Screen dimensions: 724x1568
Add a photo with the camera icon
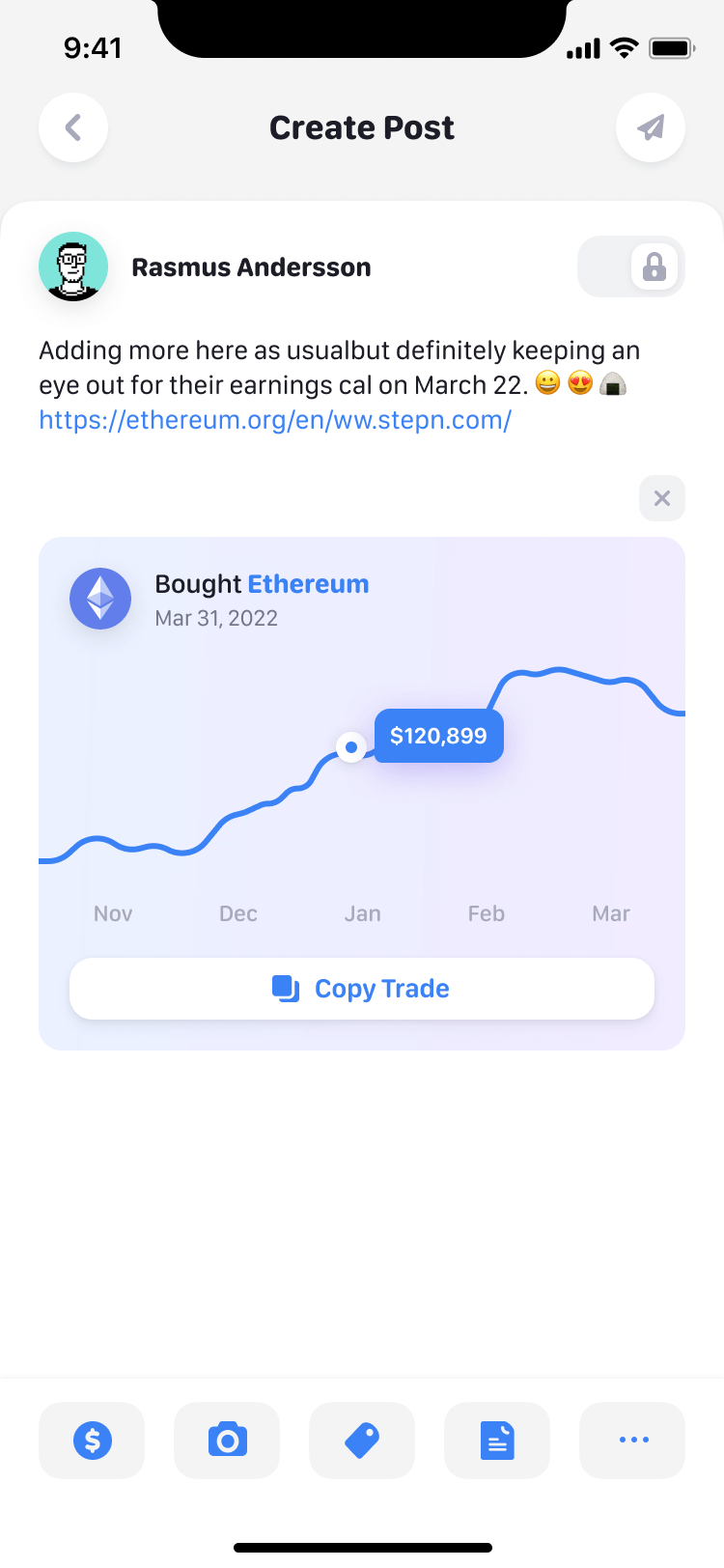(x=227, y=1441)
